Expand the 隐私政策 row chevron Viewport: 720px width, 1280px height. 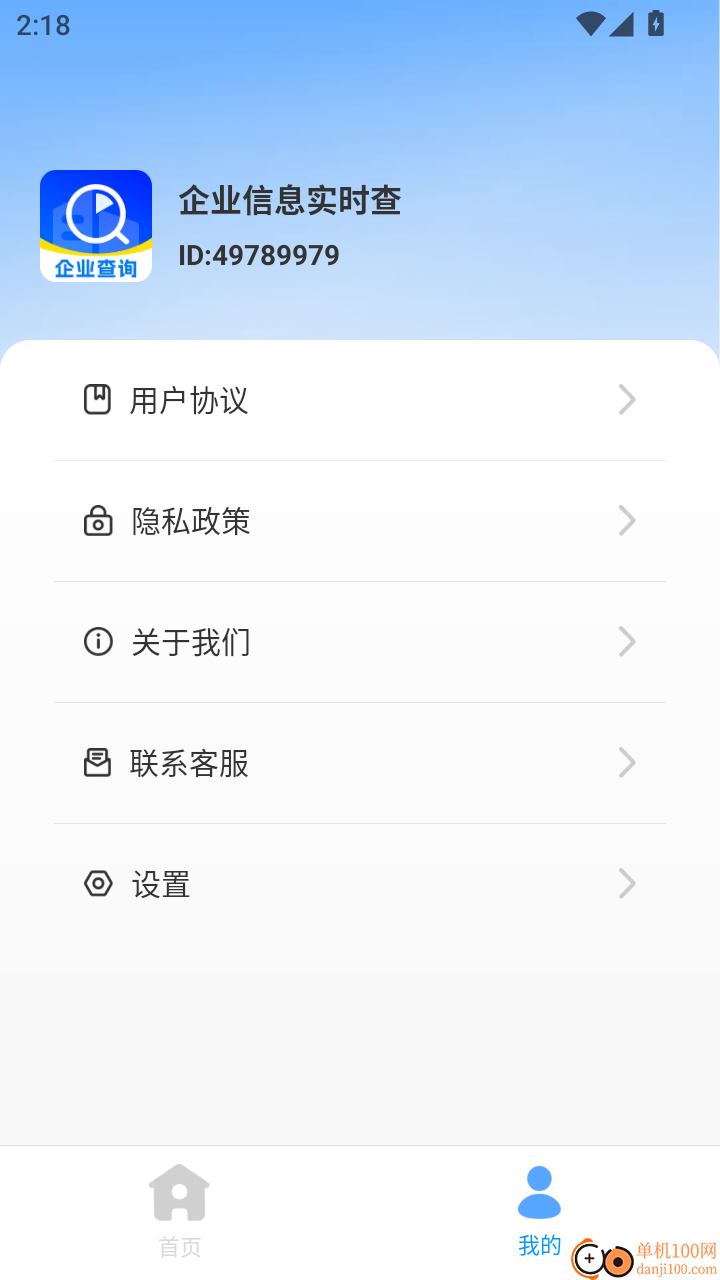point(627,521)
